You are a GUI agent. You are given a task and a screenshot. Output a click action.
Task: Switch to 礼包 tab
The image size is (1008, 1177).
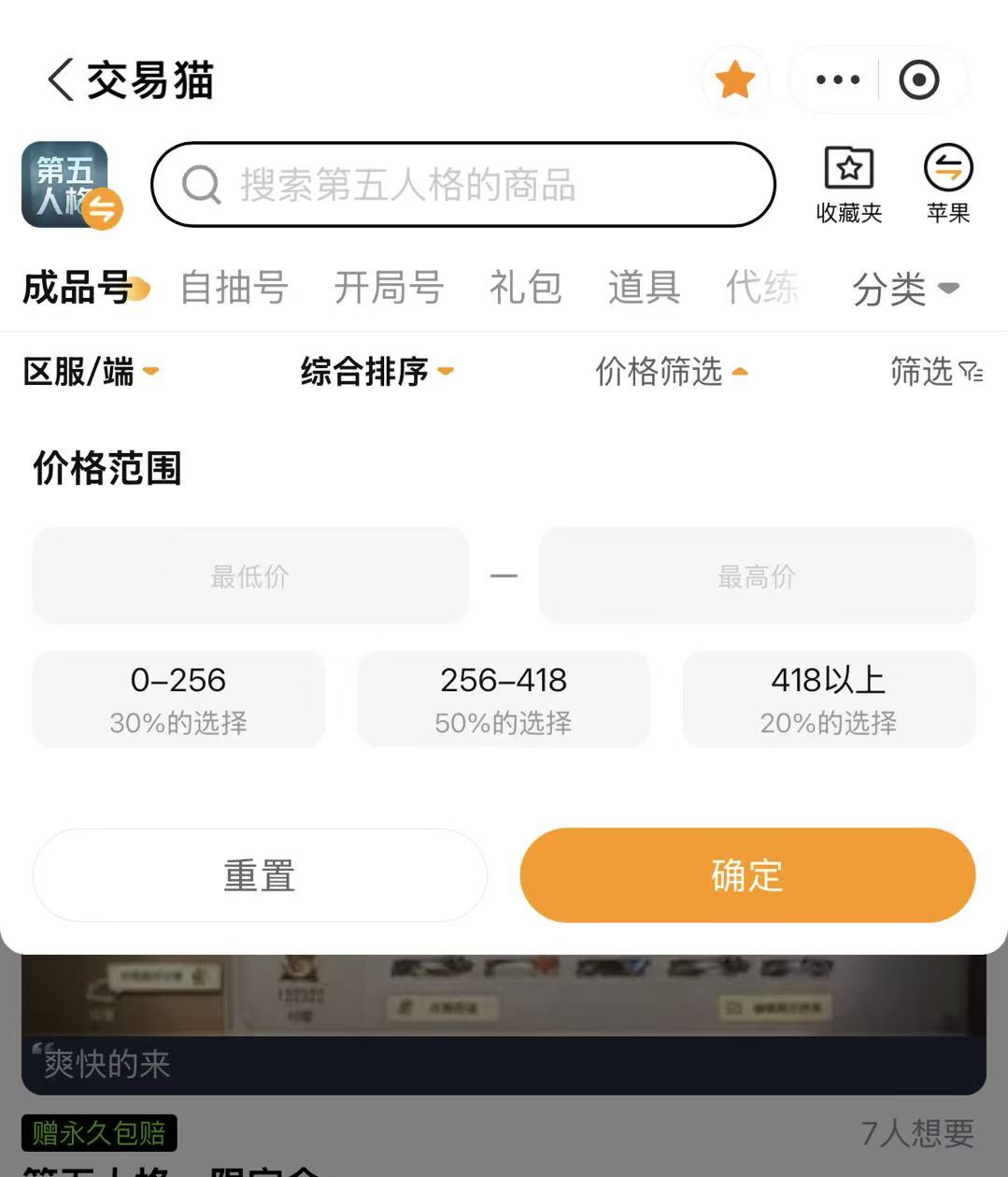tap(525, 287)
